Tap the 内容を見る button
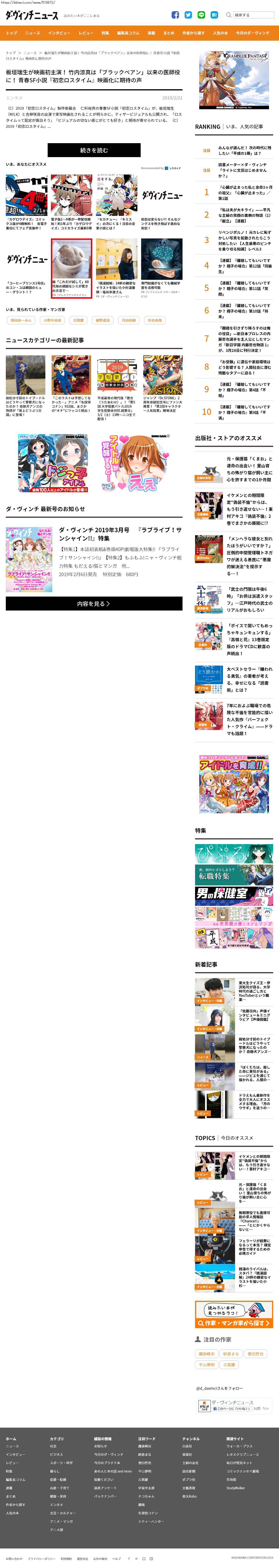279x1568 pixels. click(94, 603)
